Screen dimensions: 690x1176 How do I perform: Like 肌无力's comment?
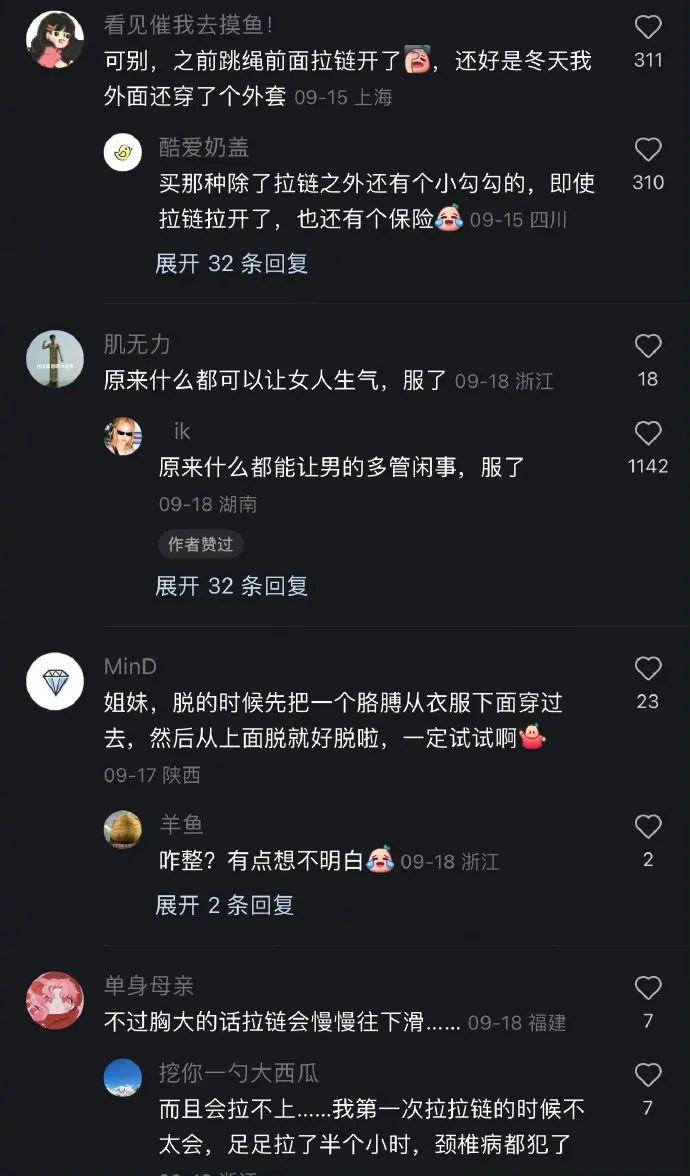tap(648, 346)
